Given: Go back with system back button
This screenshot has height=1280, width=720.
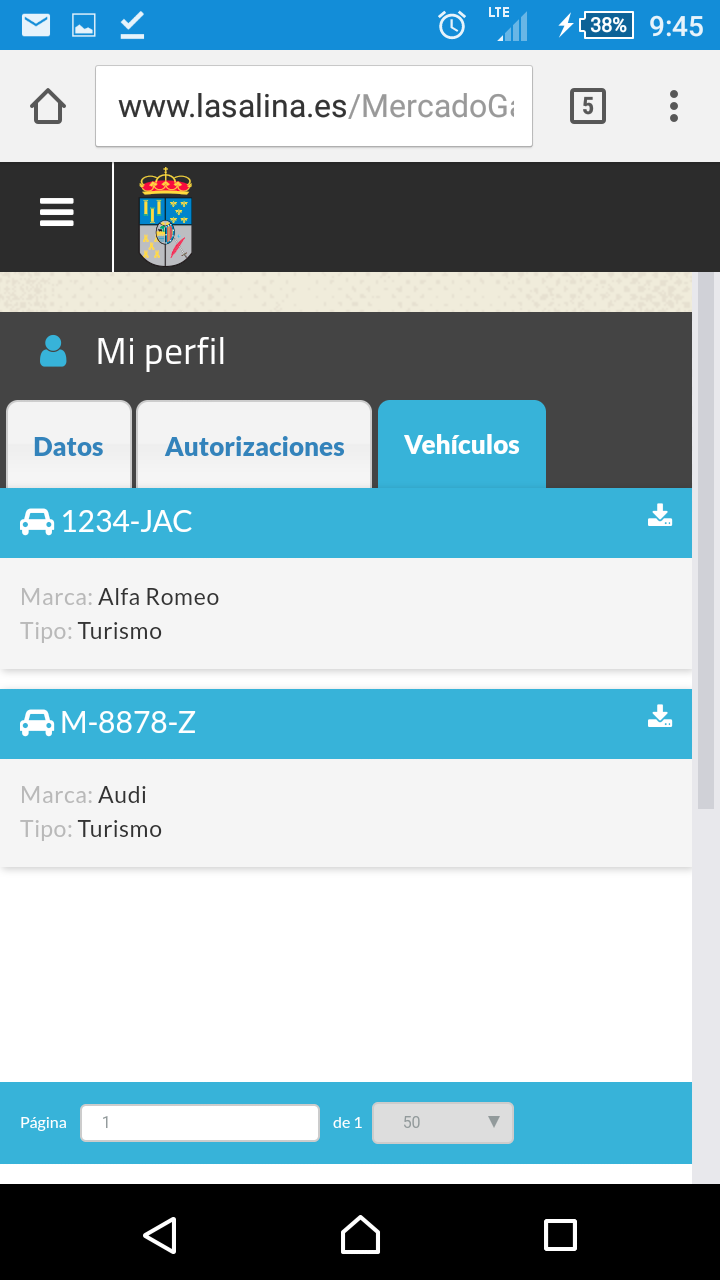Looking at the screenshot, I should tap(160, 1234).
